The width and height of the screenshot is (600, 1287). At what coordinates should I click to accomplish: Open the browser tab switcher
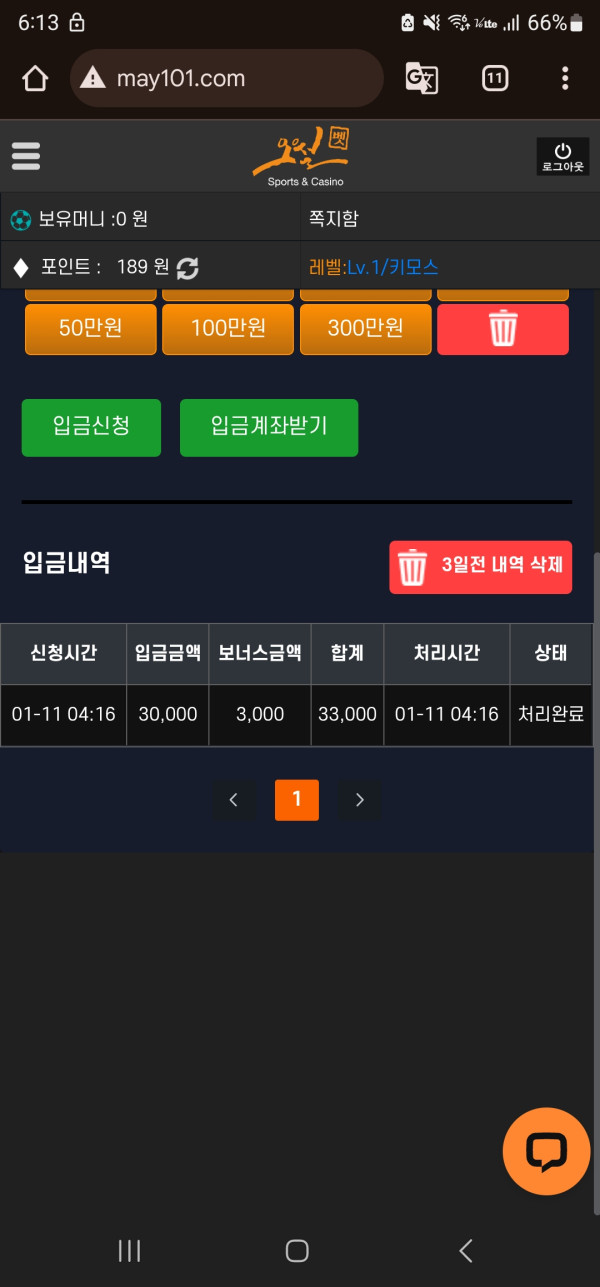[494, 78]
